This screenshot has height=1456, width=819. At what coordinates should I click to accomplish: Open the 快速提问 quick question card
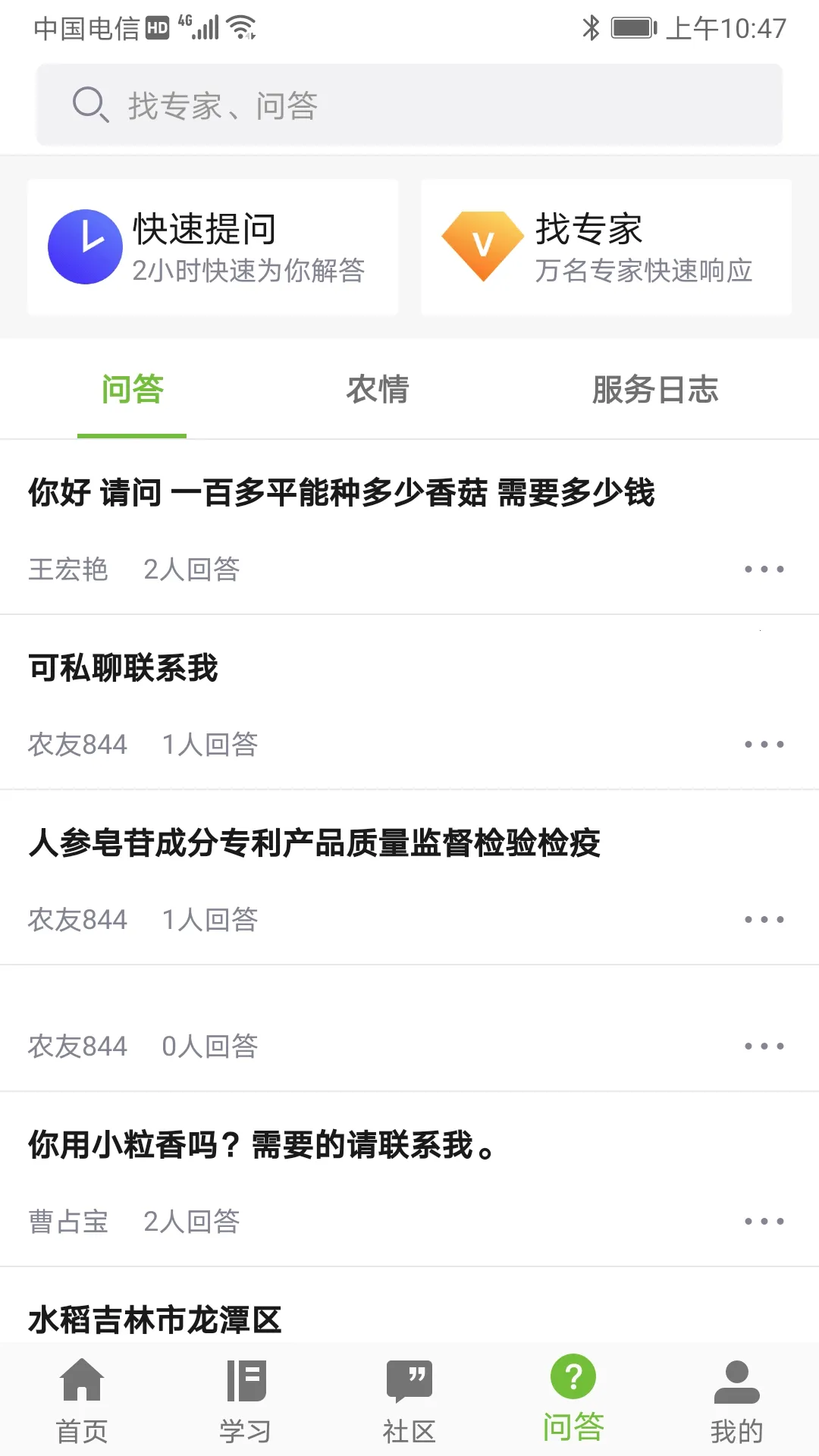pos(212,246)
